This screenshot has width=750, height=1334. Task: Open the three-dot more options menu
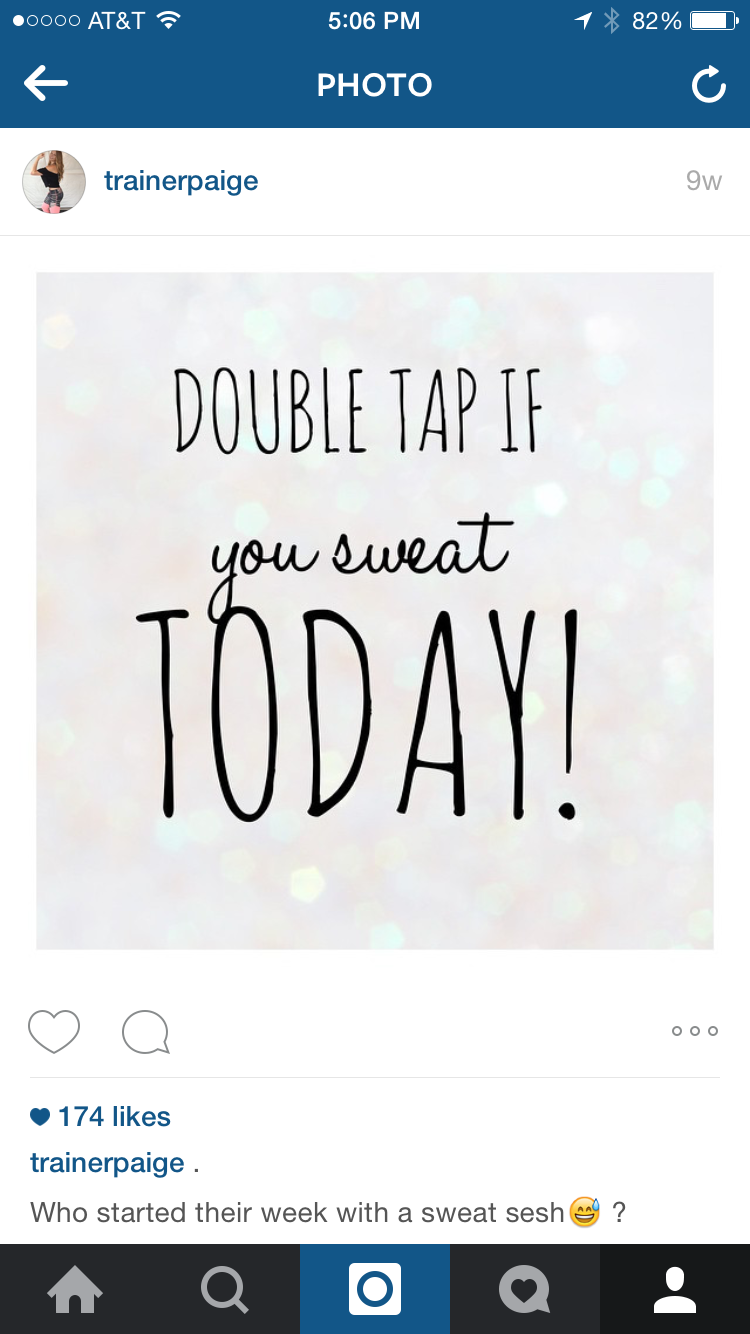tap(695, 1031)
